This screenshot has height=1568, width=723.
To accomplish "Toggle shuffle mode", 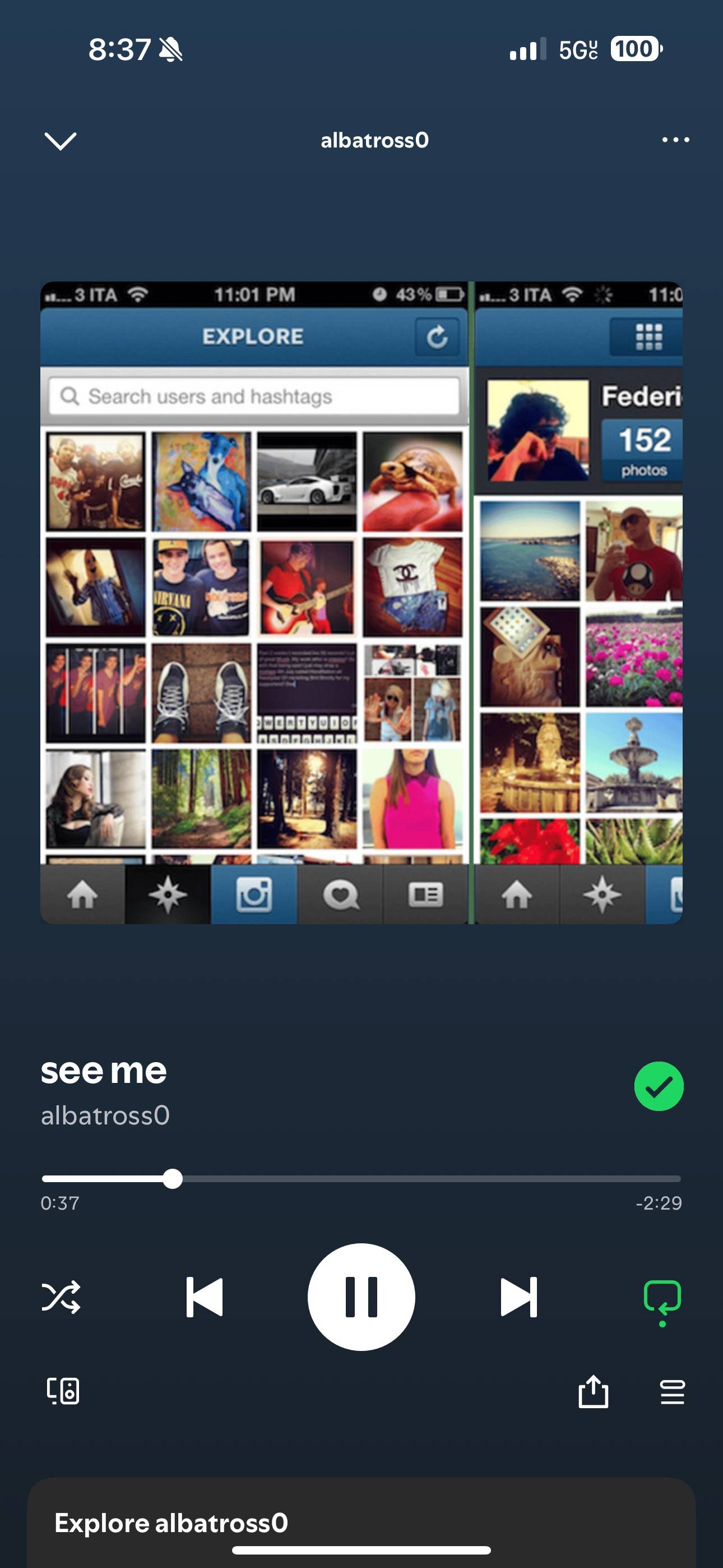I will [x=61, y=1297].
